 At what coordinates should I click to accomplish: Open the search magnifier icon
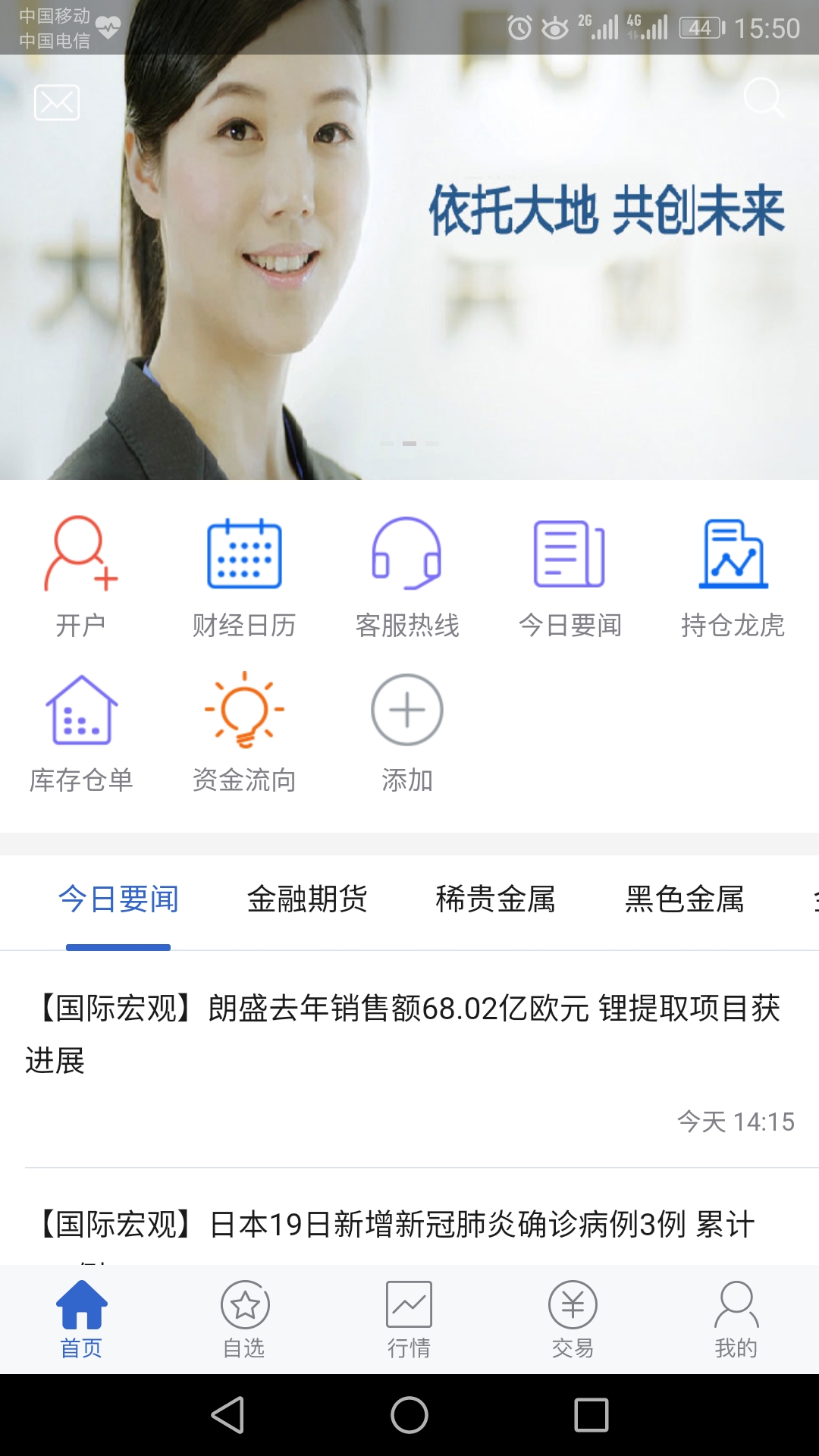(764, 99)
